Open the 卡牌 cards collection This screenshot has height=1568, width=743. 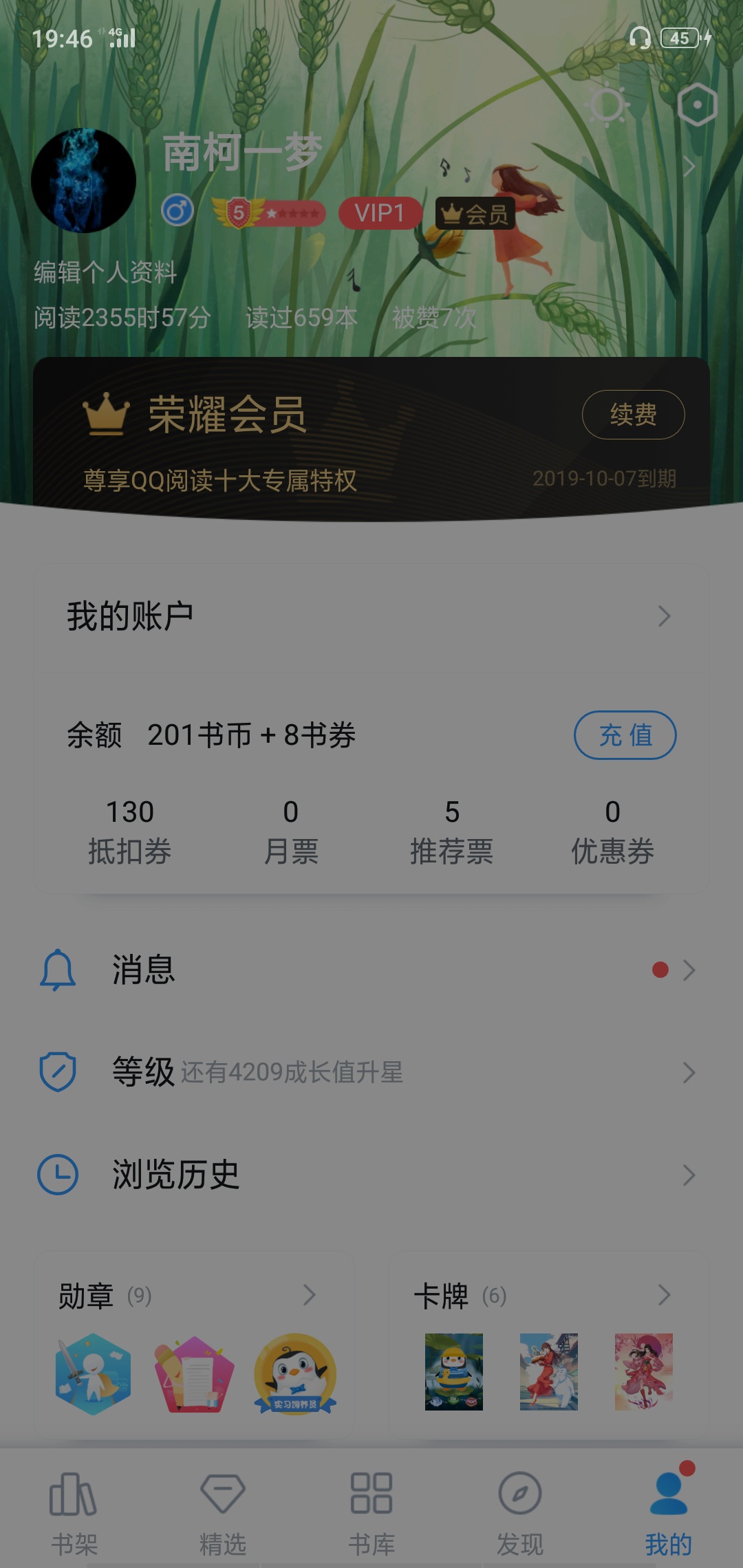(548, 1296)
